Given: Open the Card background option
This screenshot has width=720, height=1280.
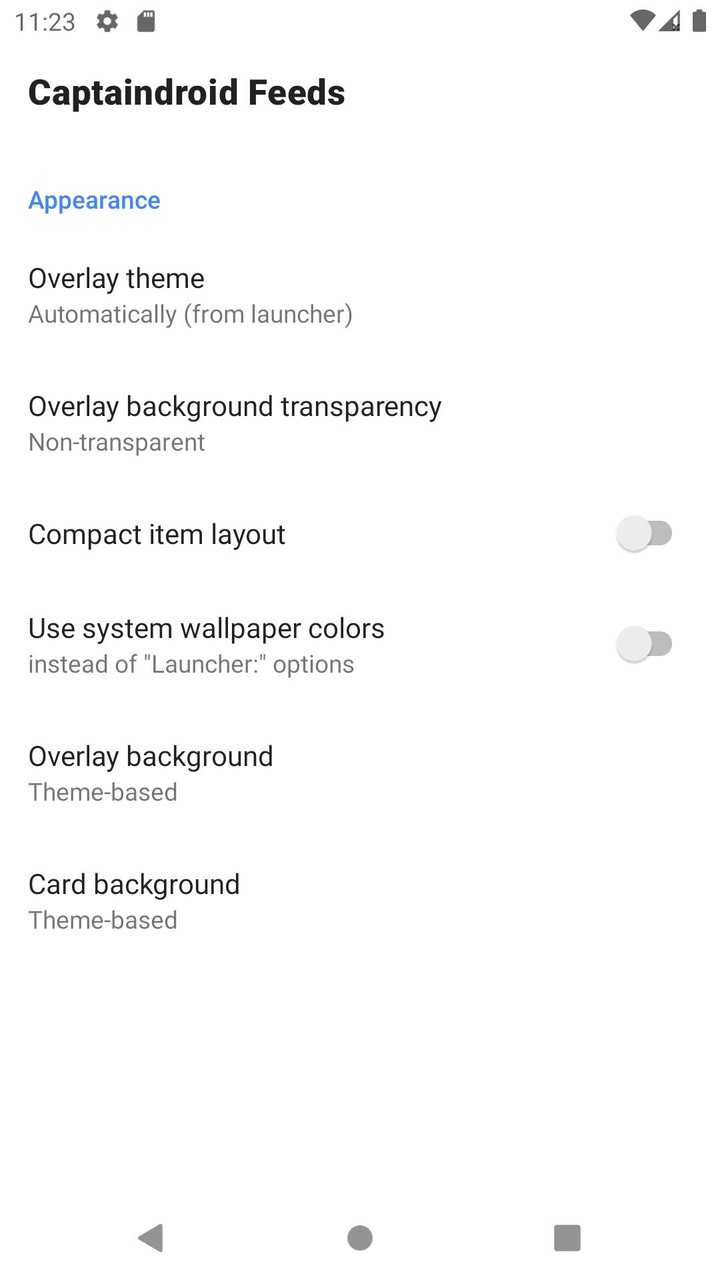Looking at the screenshot, I should tap(134, 901).
